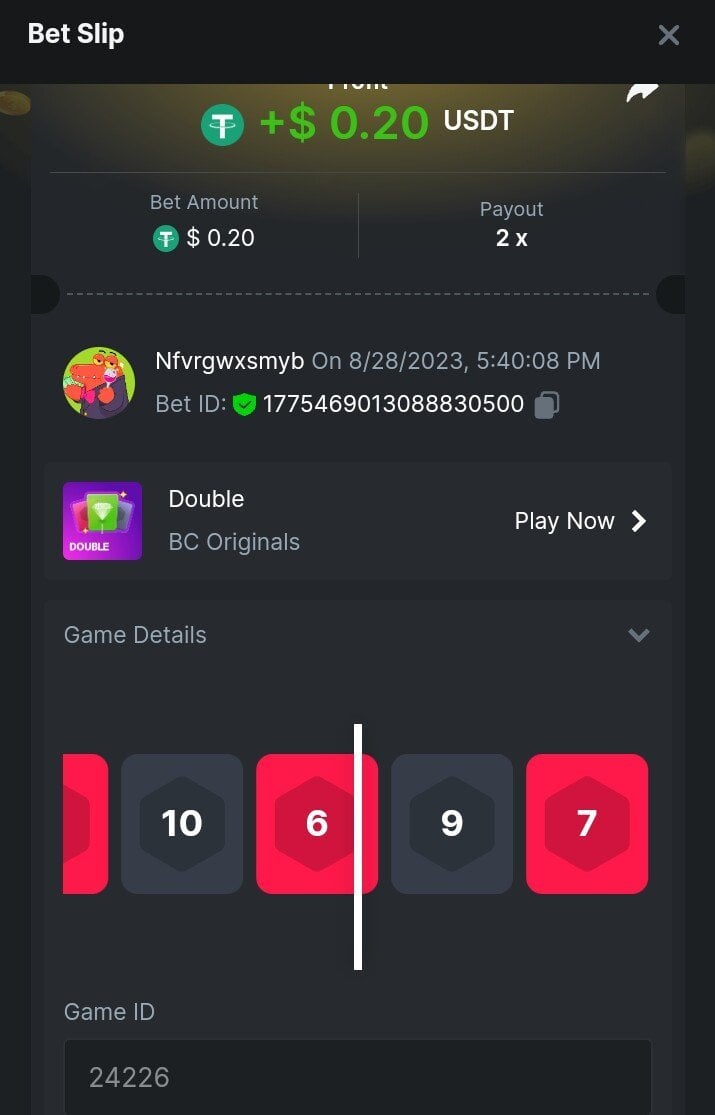Select the Game ID field
The height and width of the screenshot is (1115, 715).
357,1077
